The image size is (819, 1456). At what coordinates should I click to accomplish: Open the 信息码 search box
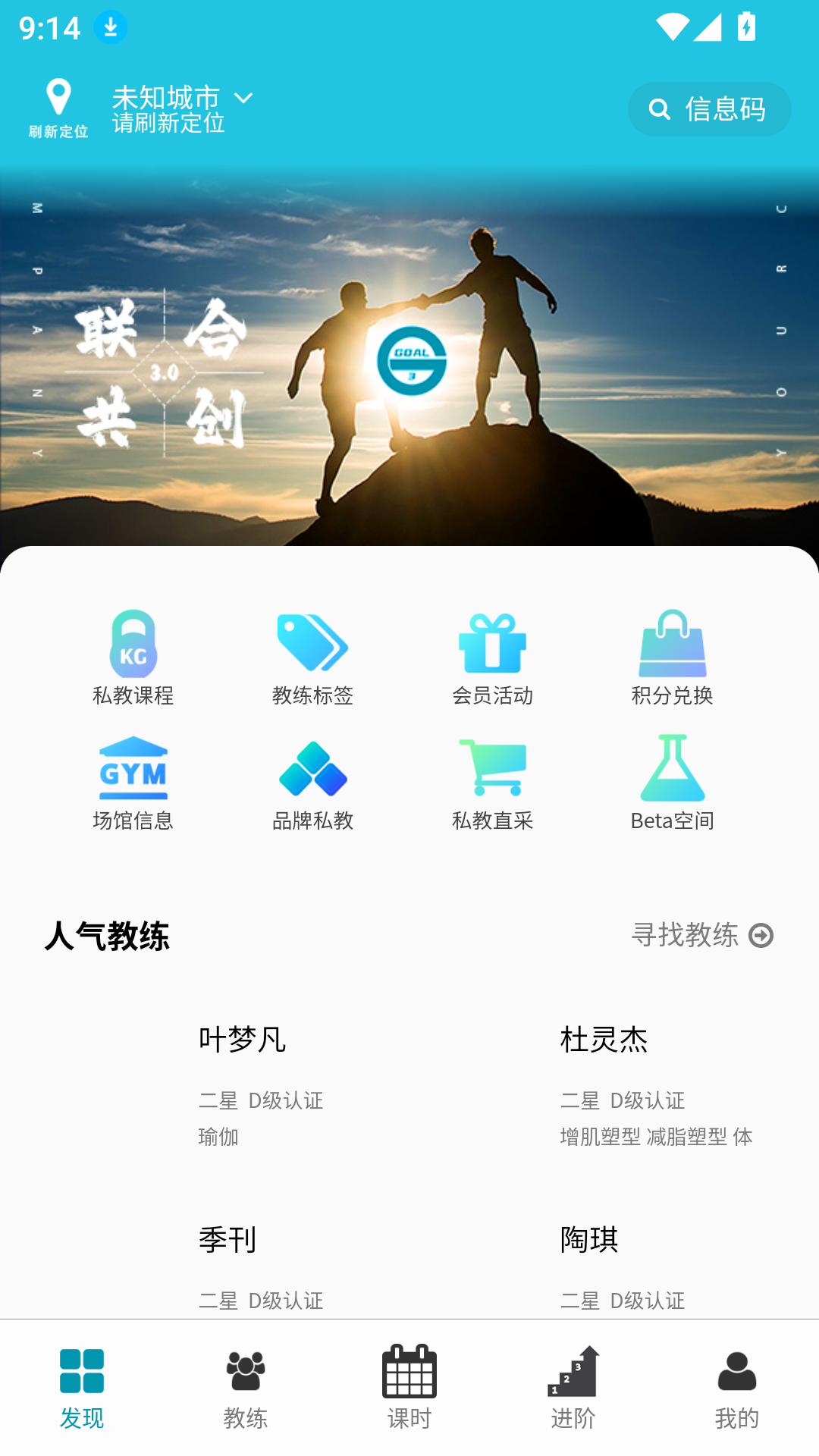click(709, 109)
